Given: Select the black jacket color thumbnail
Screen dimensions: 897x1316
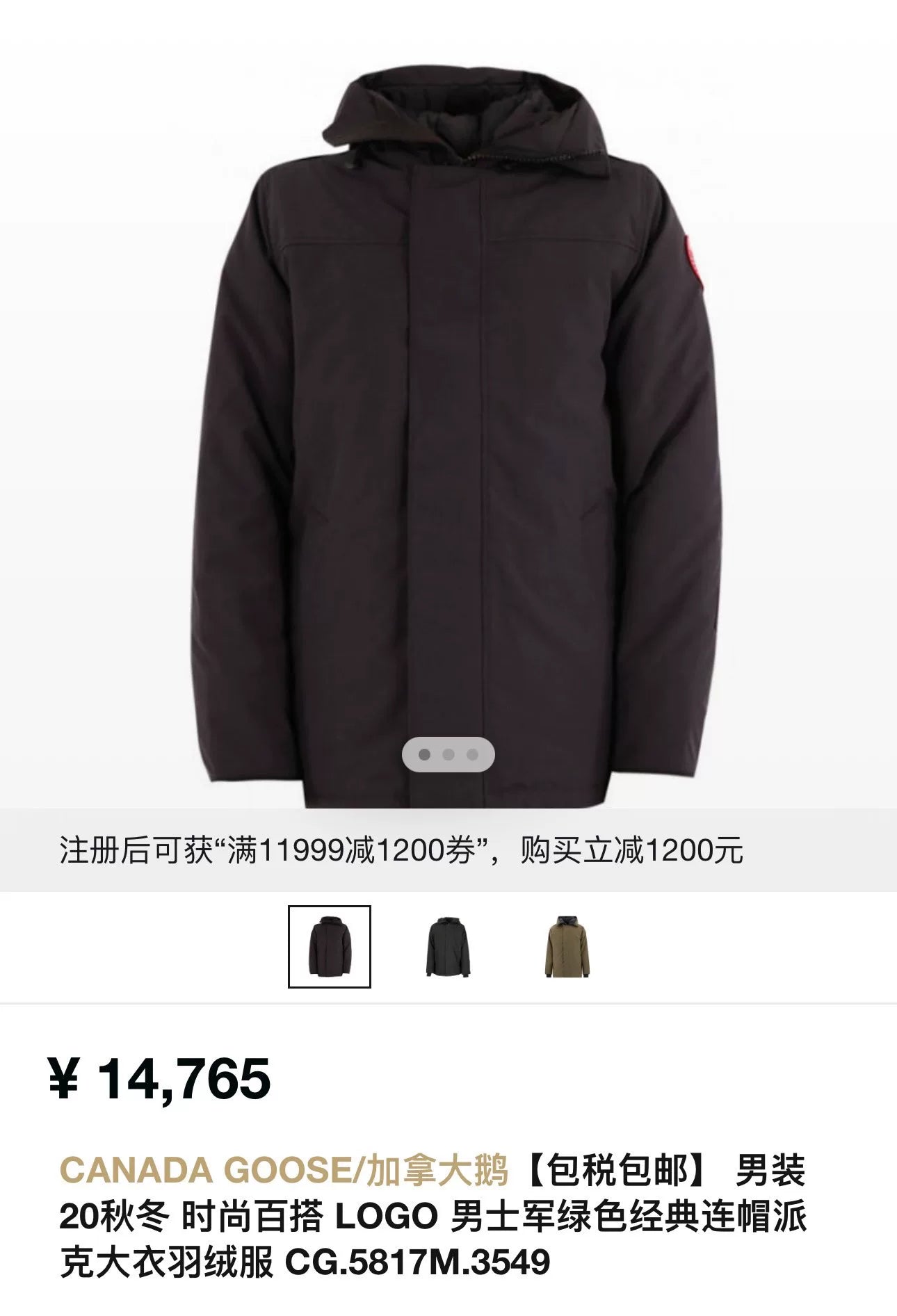Looking at the screenshot, I should [x=448, y=946].
